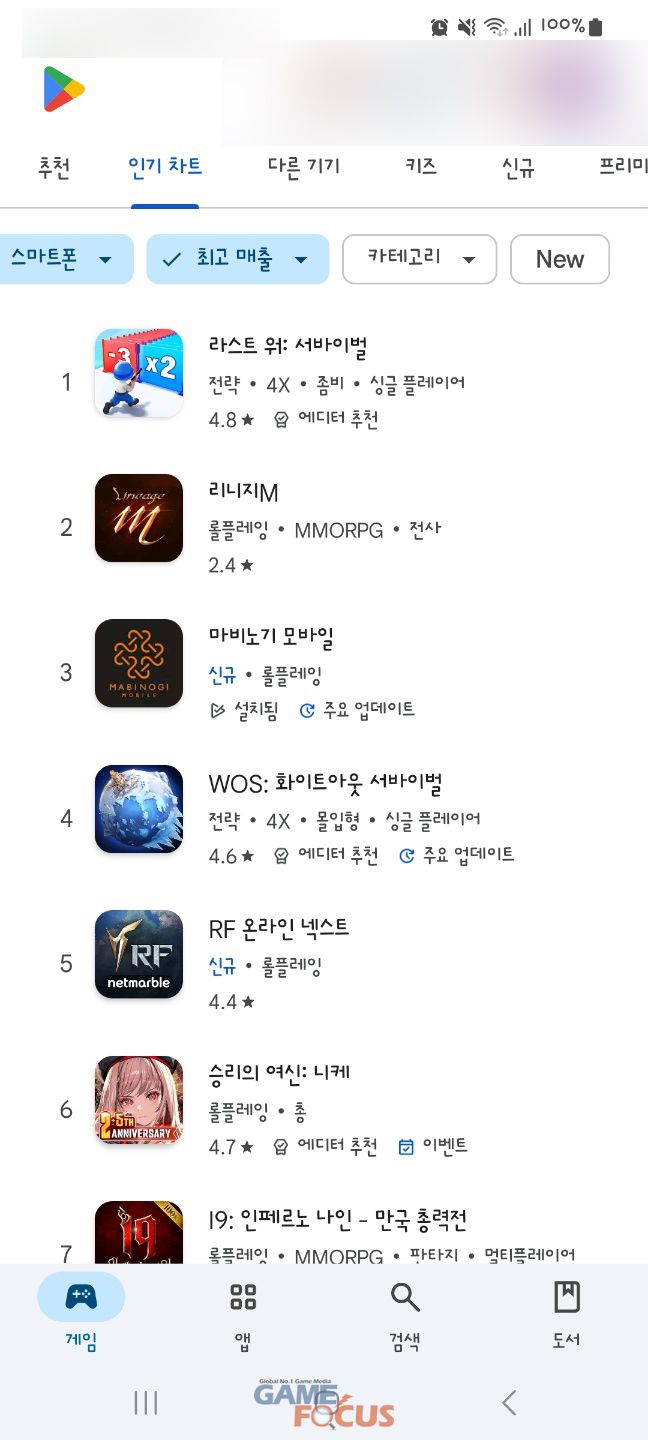Open the 최고 매출 chart filter
Image resolution: width=648 pixels, height=1440 pixels.
(x=237, y=259)
